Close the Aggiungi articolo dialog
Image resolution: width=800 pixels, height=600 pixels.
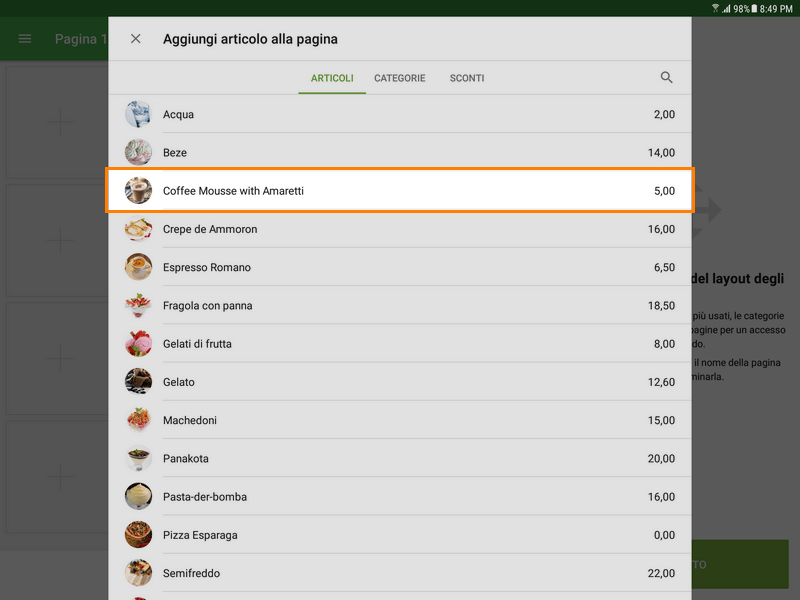[x=136, y=39]
